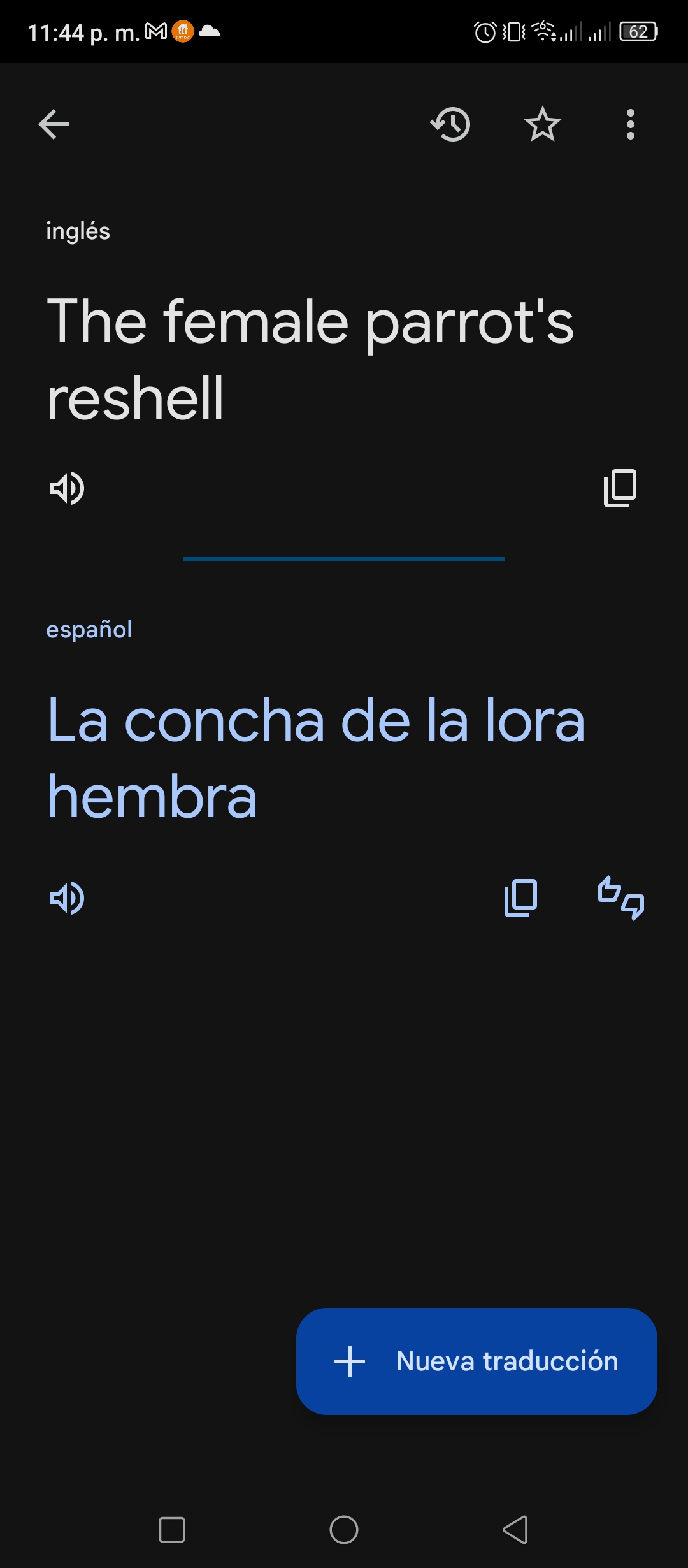This screenshot has height=1568, width=688.
Task: Rate the translation with thumbs icon
Action: [620, 898]
